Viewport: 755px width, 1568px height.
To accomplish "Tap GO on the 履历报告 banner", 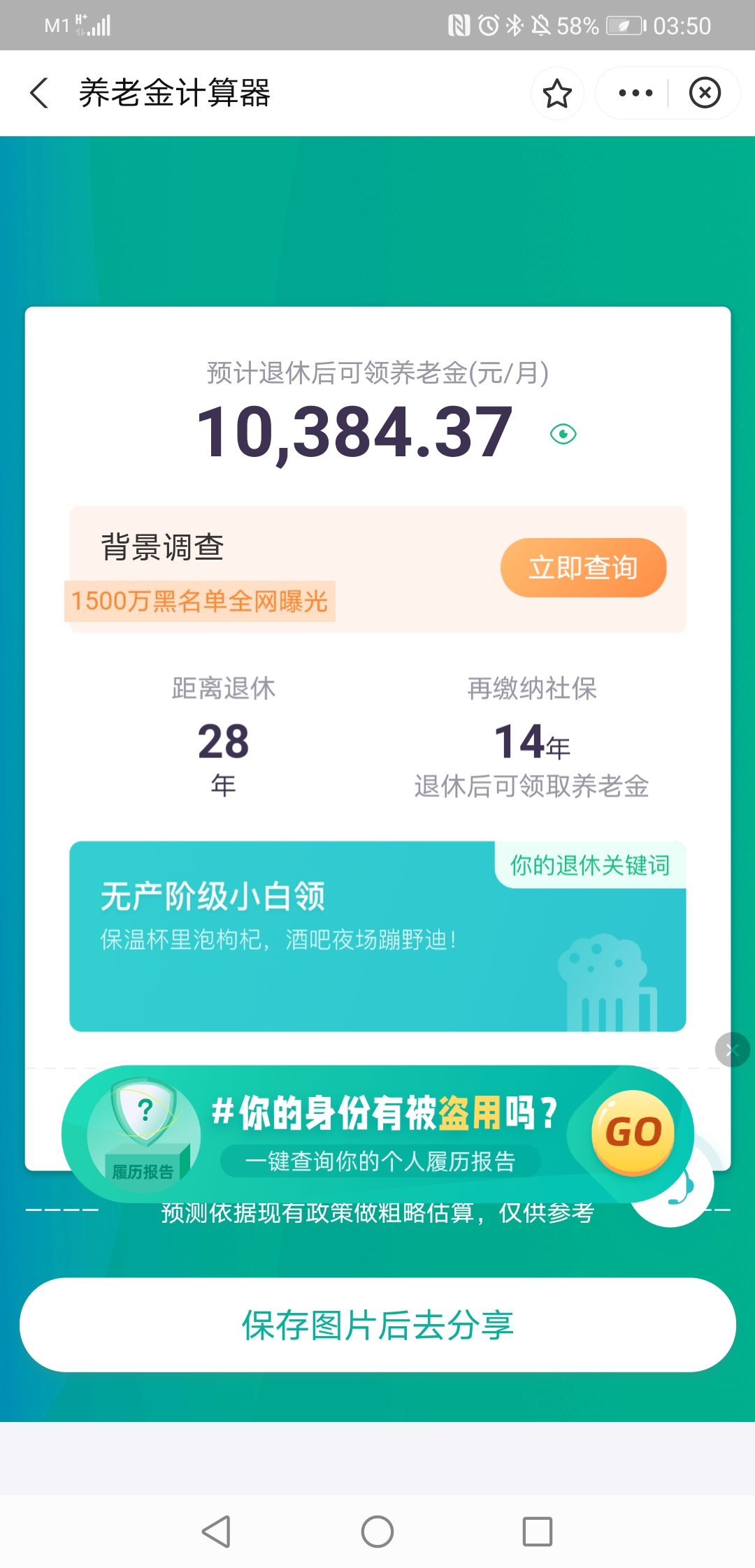I will point(633,1132).
